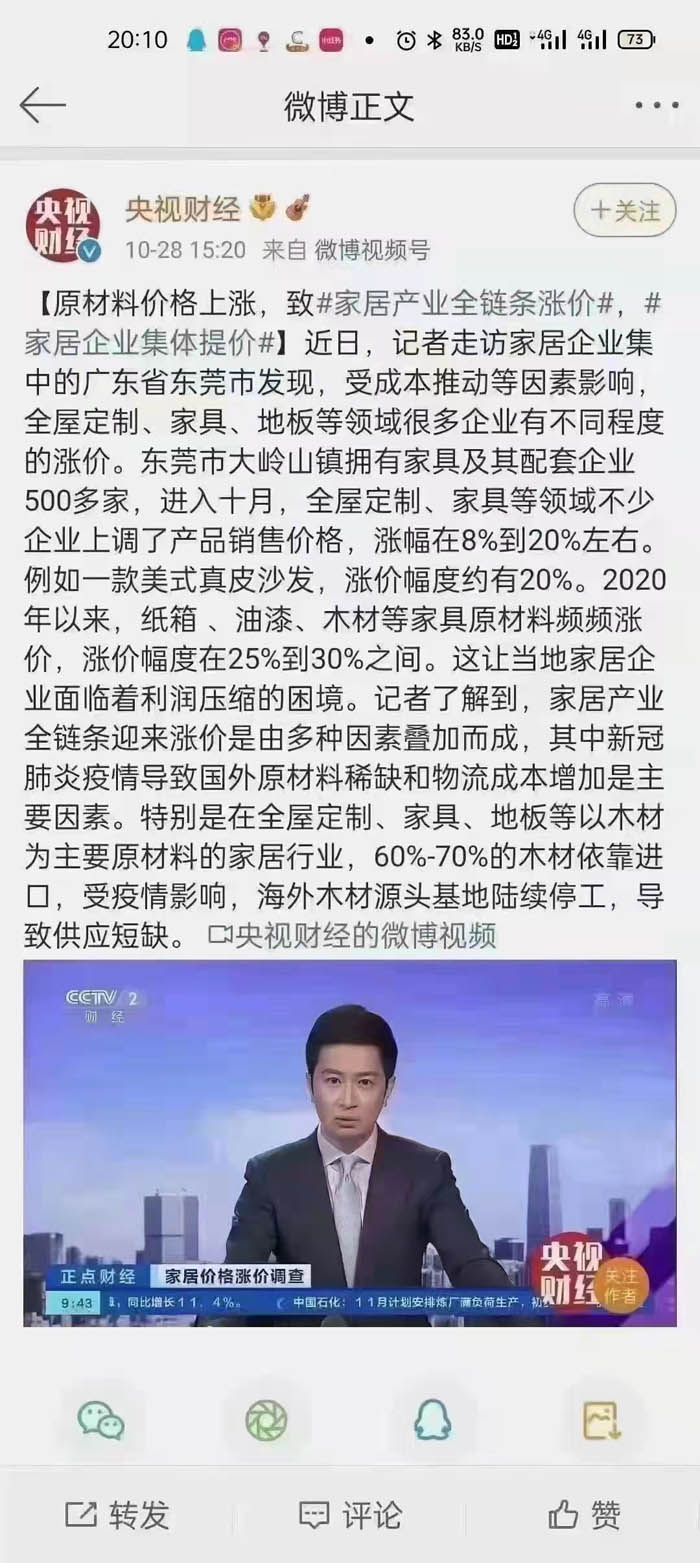Go back using the top-left arrow

point(42,105)
